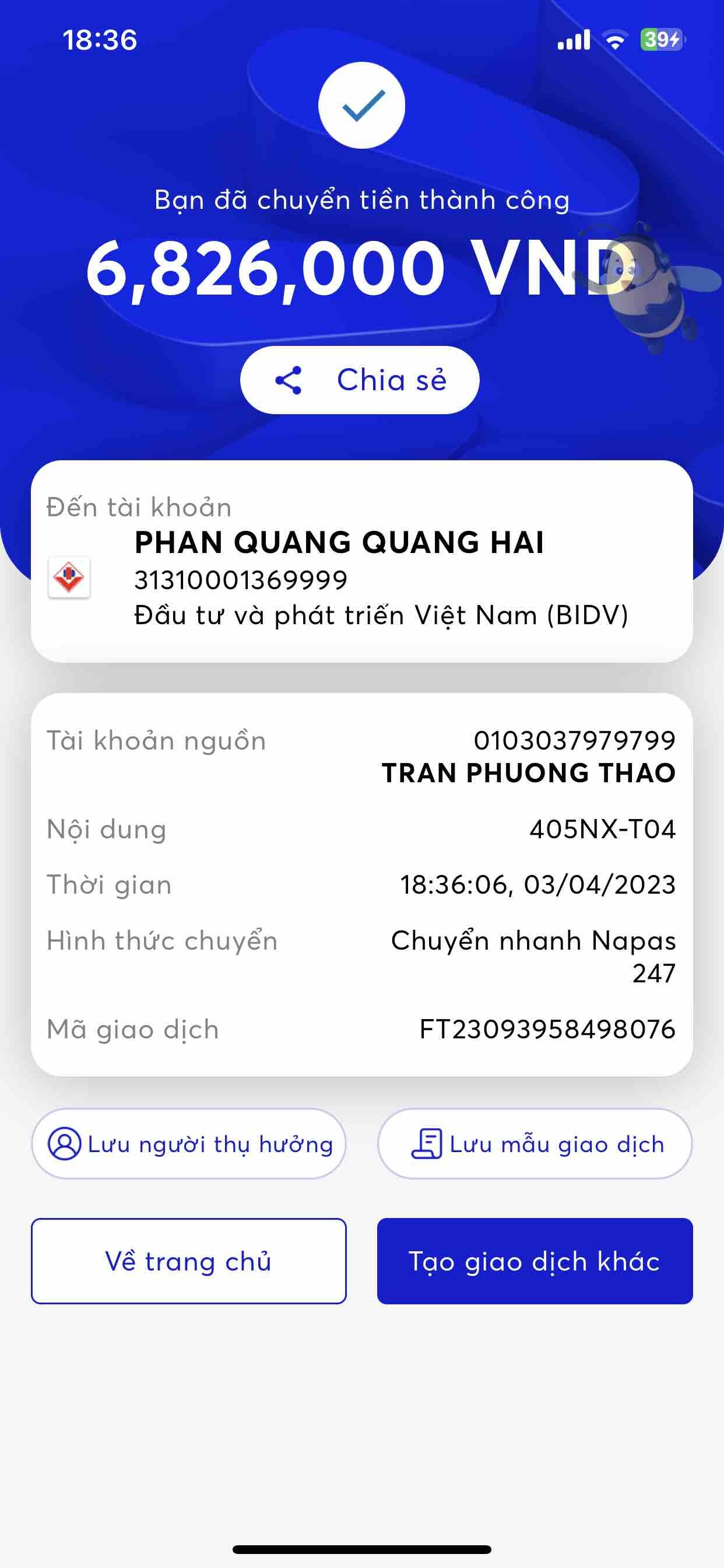Start another transfer with Tạo giao dịch khác
The width and height of the screenshot is (724, 1568).
click(x=535, y=1261)
